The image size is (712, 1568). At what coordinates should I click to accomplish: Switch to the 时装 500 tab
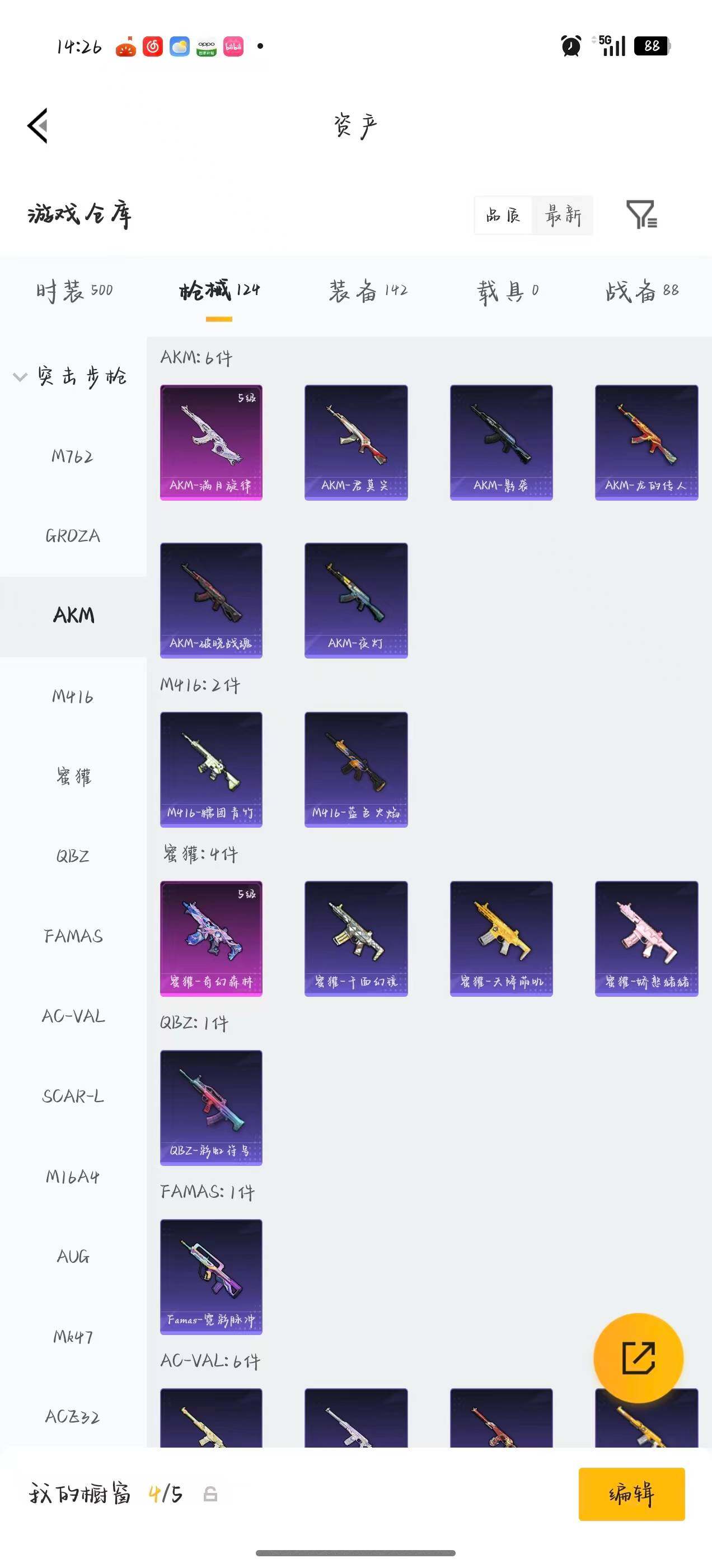coord(74,291)
